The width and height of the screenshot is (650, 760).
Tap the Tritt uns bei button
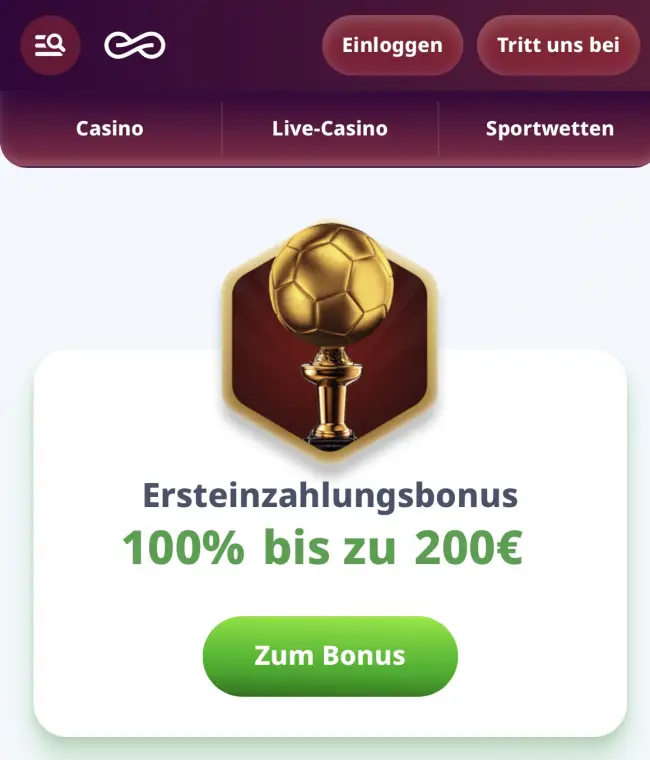[x=558, y=45]
